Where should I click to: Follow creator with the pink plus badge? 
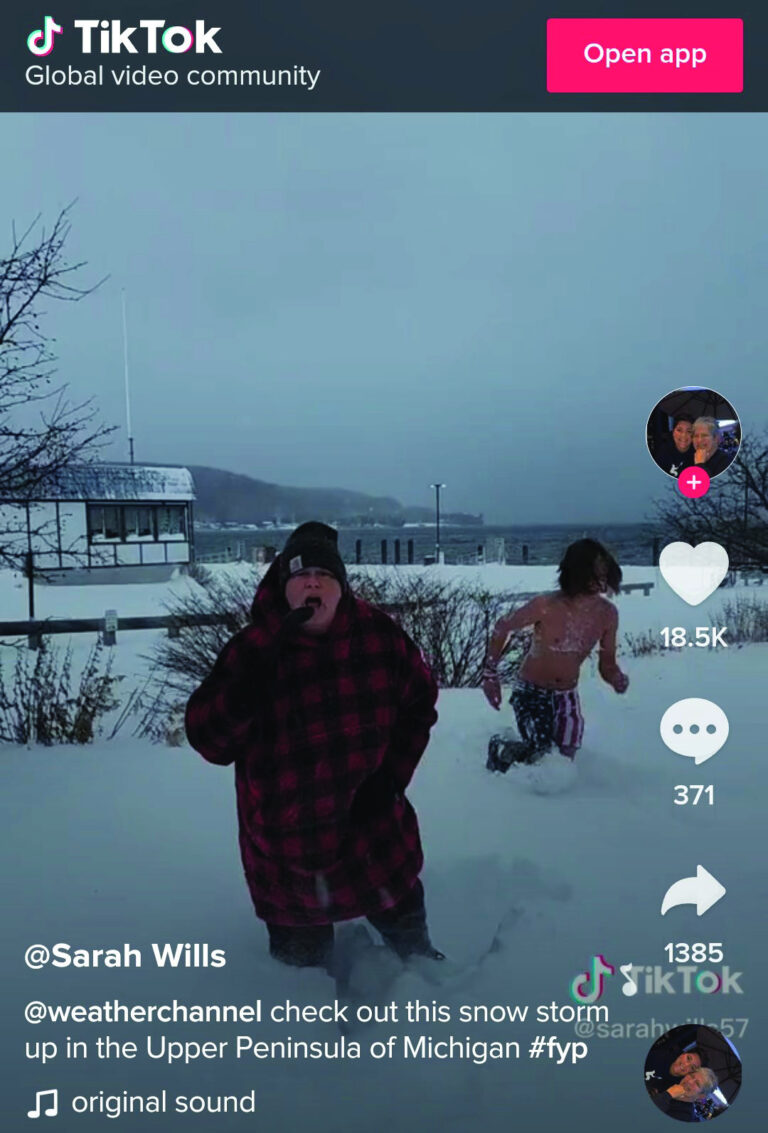click(693, 483)
